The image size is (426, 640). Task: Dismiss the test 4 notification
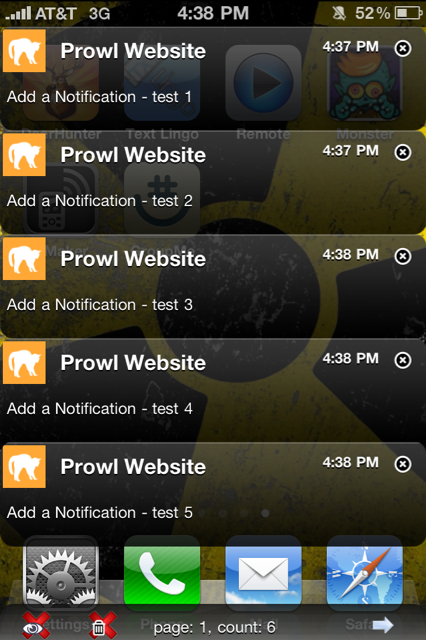point(402,360)
